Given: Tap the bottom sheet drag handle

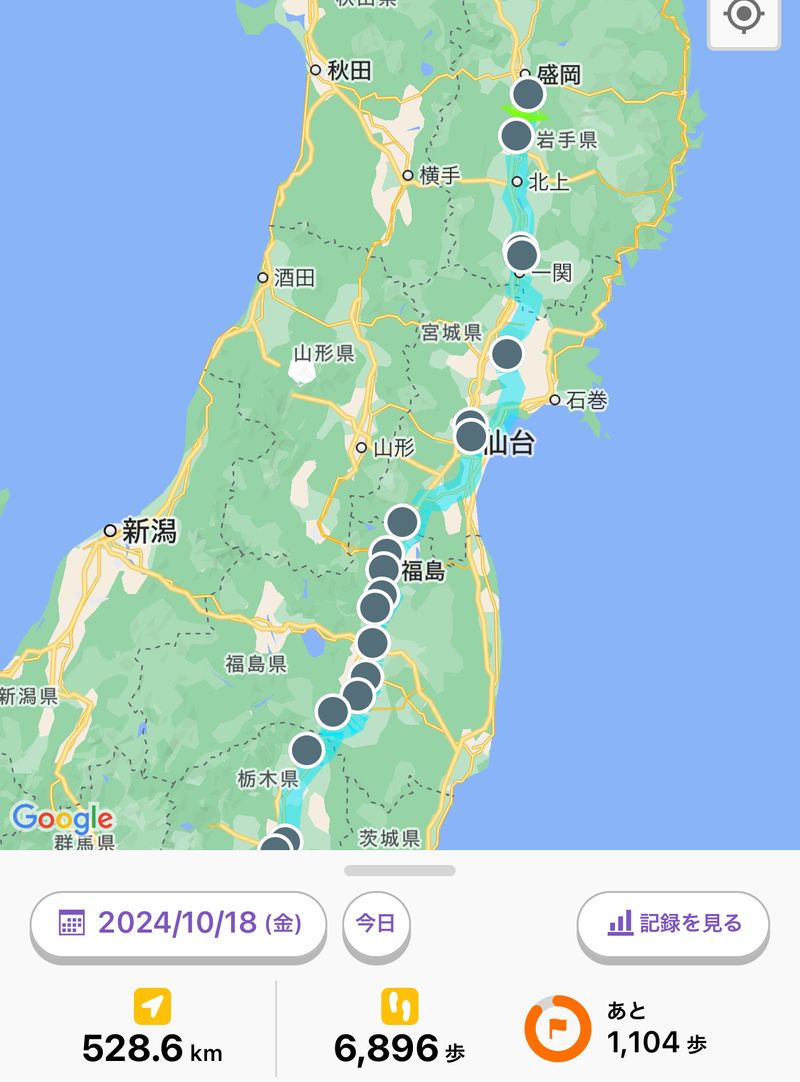Looking at the screenshot, I should point(400,870).
